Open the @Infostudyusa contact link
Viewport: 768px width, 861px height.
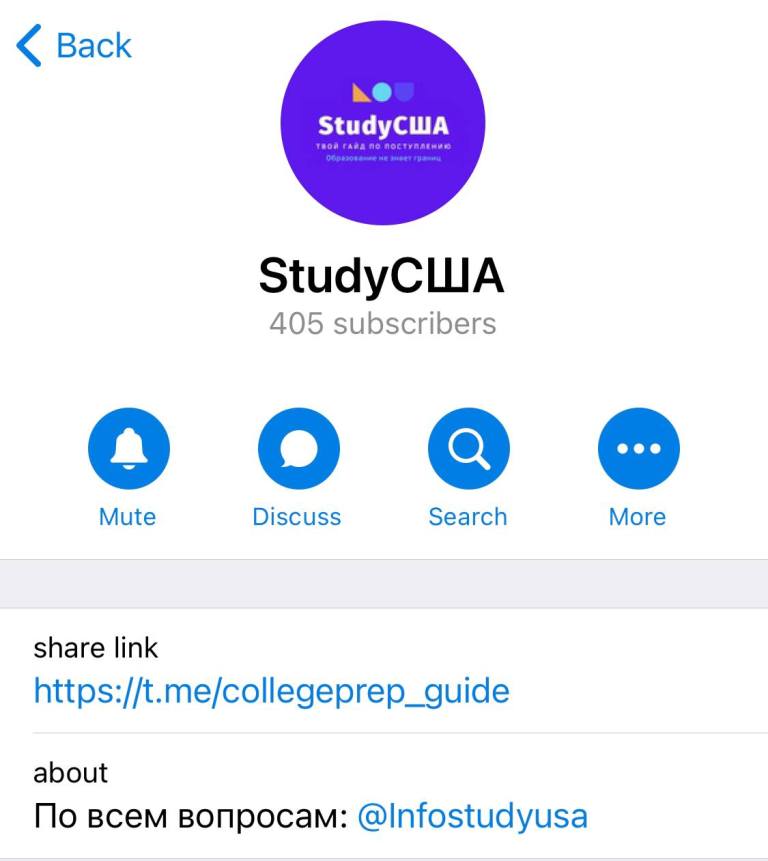(x=472, y=817)
